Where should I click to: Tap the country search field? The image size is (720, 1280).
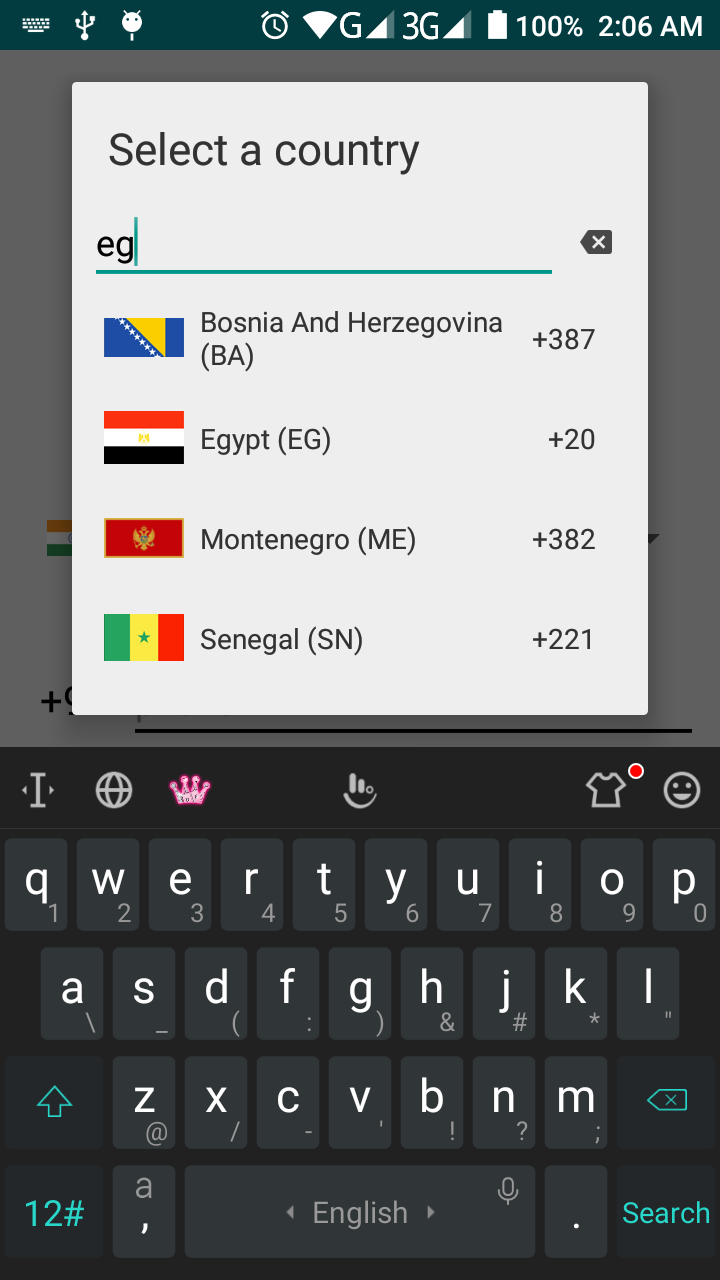(x=322, y=245)
